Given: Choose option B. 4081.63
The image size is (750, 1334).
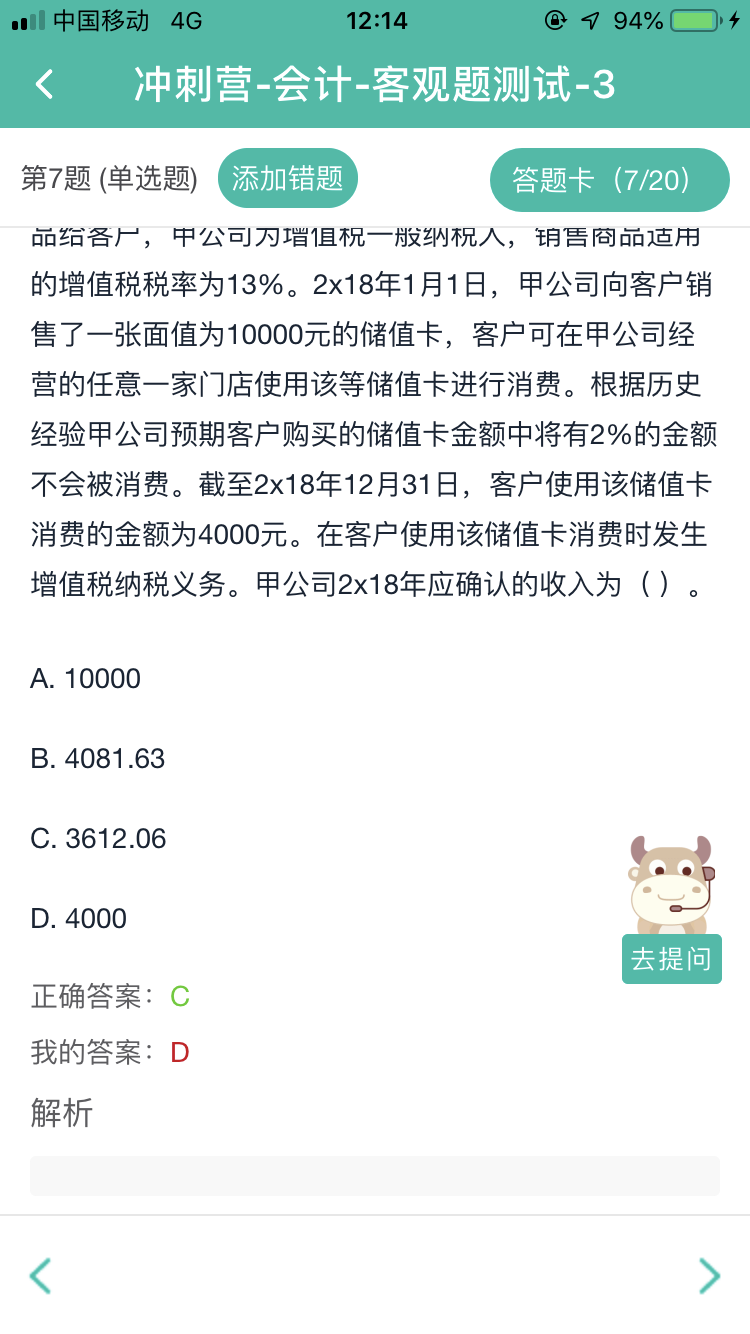Looking at the screenshot, I should coord(98,759).
